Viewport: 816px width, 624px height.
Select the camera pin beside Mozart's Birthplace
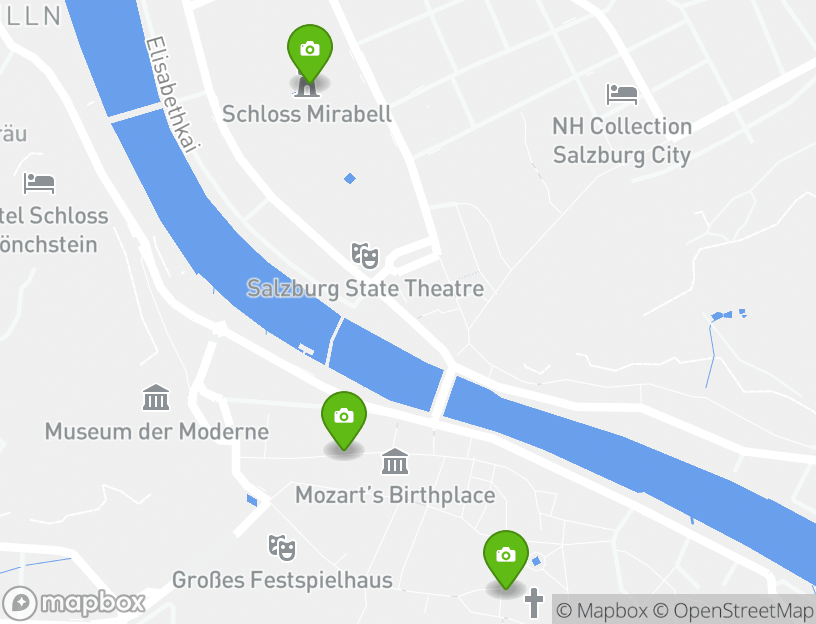344,417
